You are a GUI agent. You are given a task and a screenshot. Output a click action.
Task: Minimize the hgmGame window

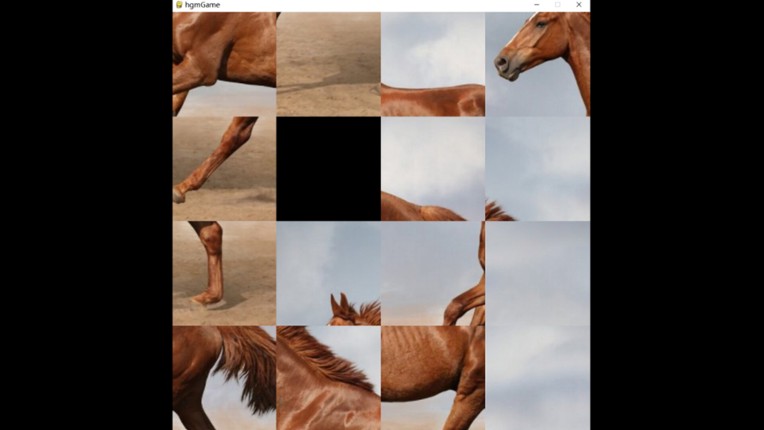pos(534,5)
